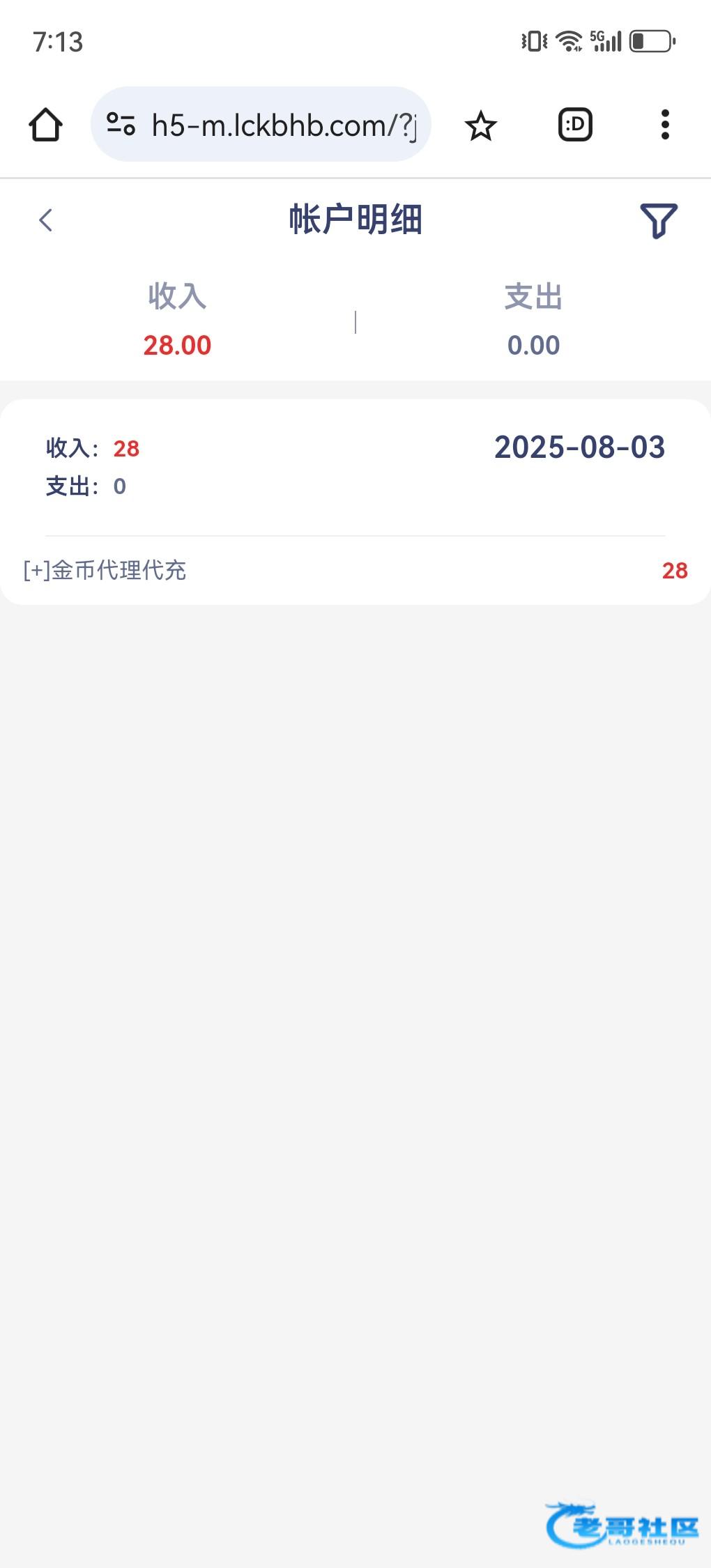This screenshot has width=711, height=1568.
Task: Open the browser tab switcher
Action: [x=575, y=125]
